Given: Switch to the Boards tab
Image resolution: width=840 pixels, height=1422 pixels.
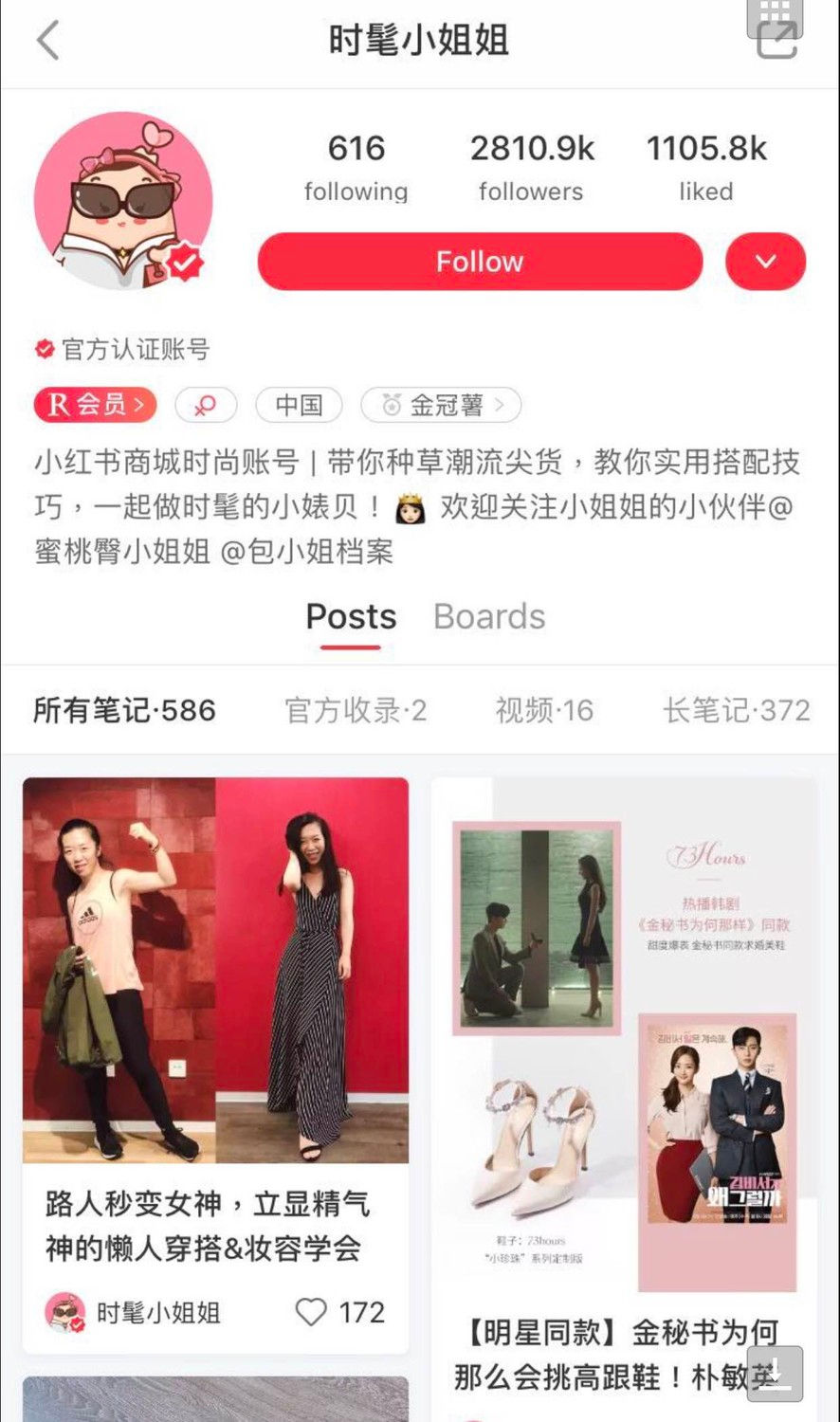Looking at the screenshot, I should click(x=489, y=617).
